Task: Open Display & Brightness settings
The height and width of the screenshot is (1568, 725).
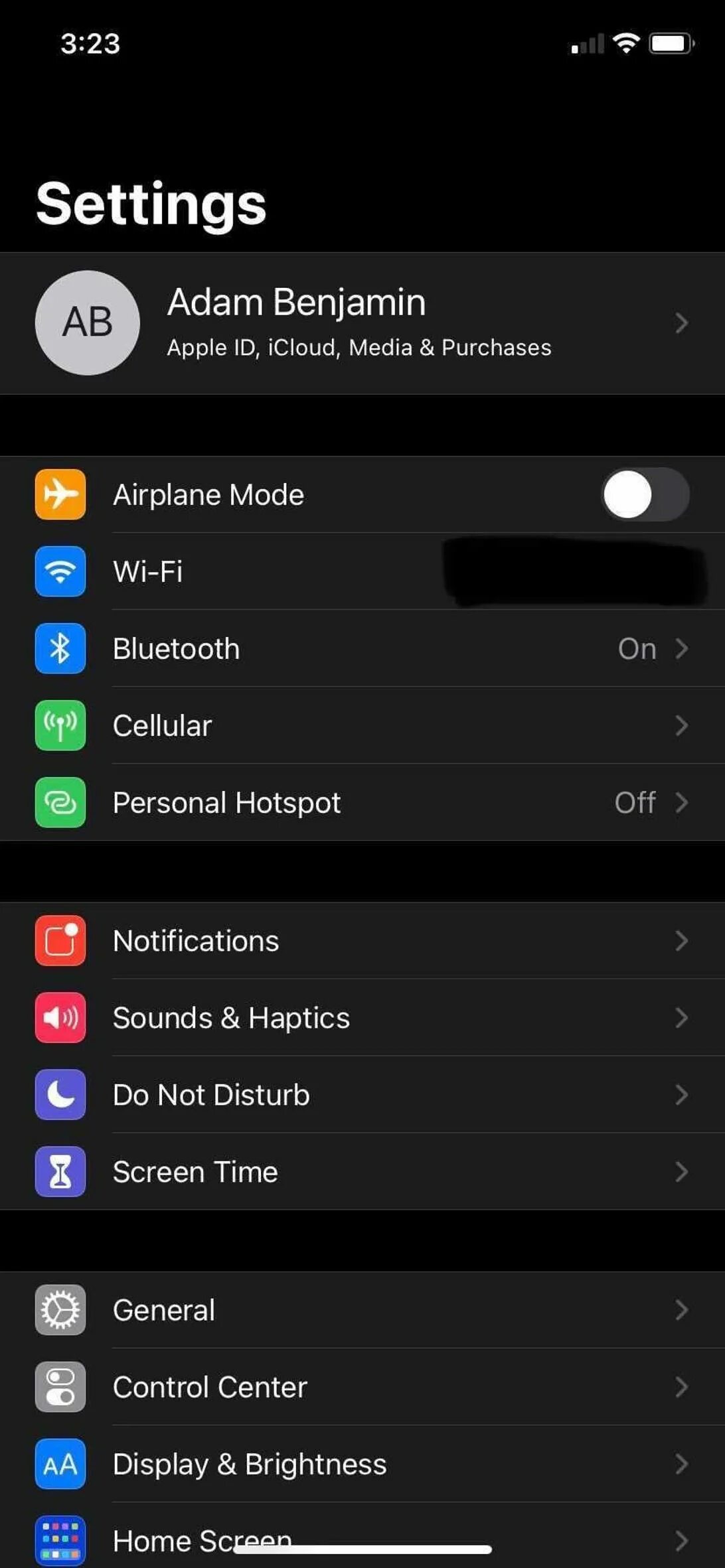Action: tap(362, 1464)
